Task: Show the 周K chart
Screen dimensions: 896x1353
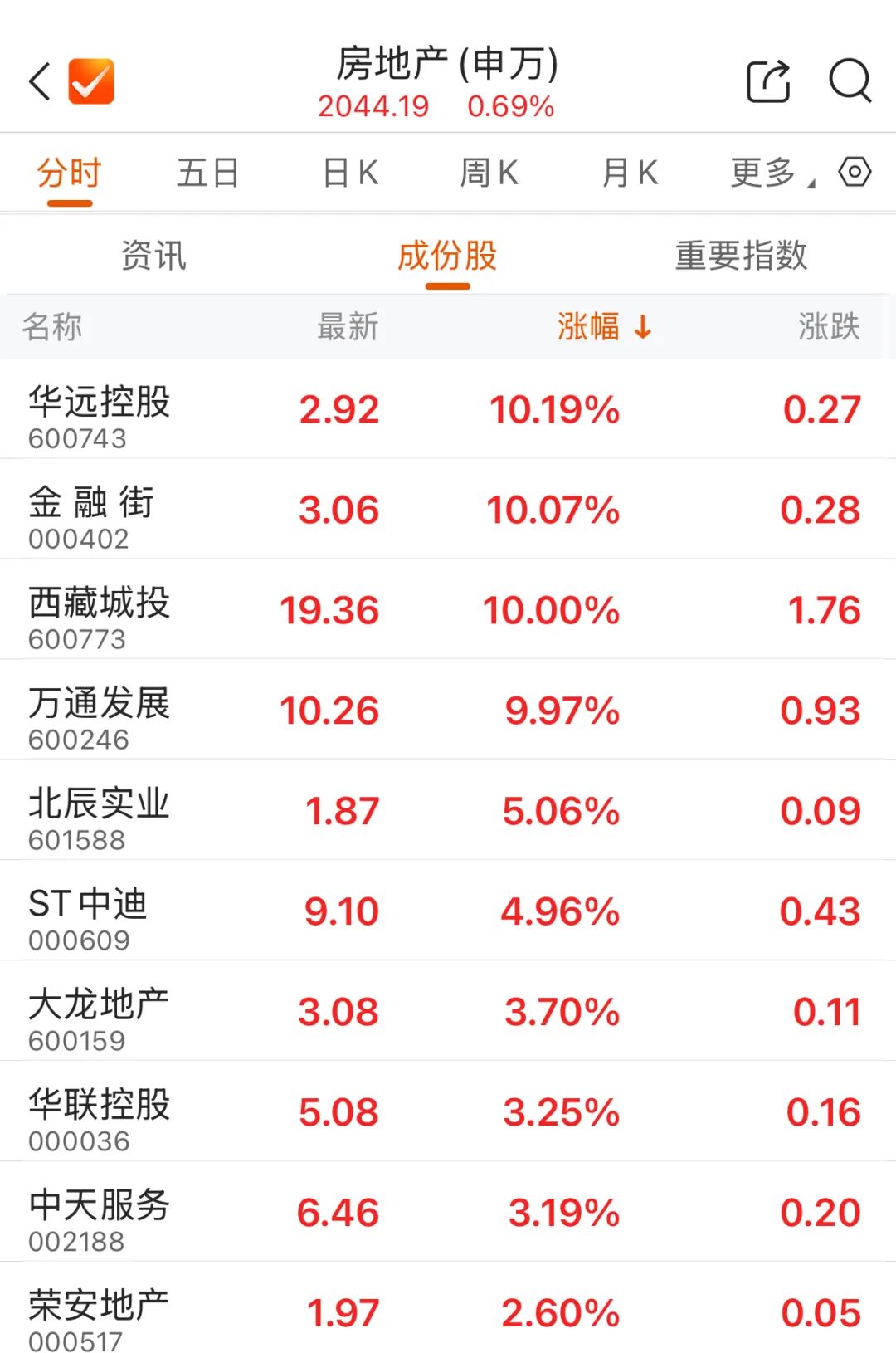Action: click(x=489, y=173)
